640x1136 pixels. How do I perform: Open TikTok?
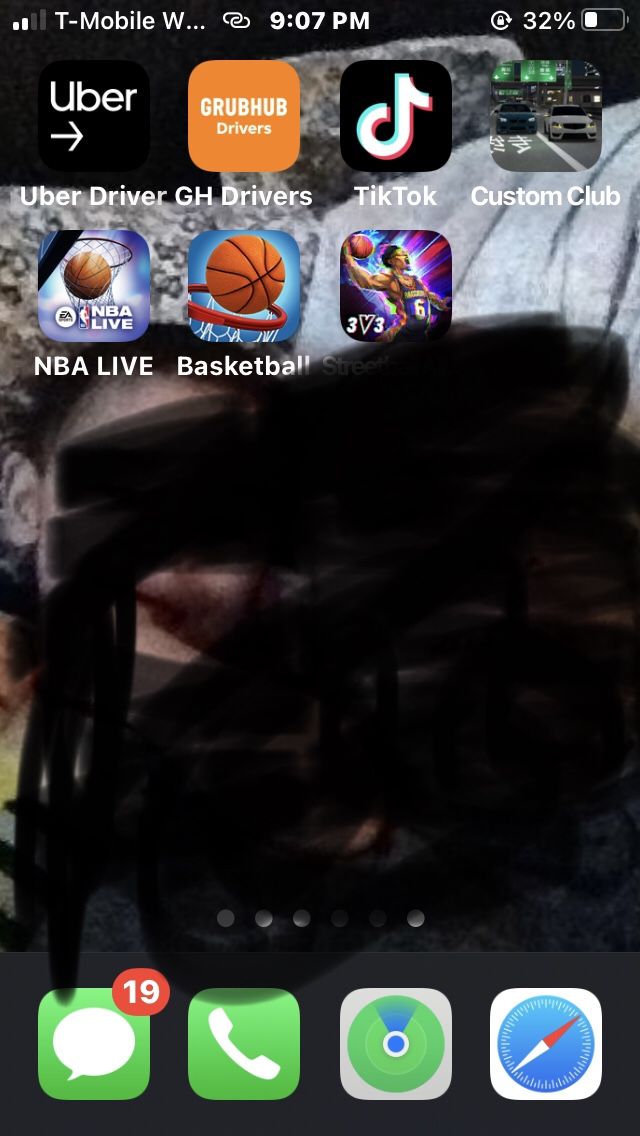[x=396, y=116]
